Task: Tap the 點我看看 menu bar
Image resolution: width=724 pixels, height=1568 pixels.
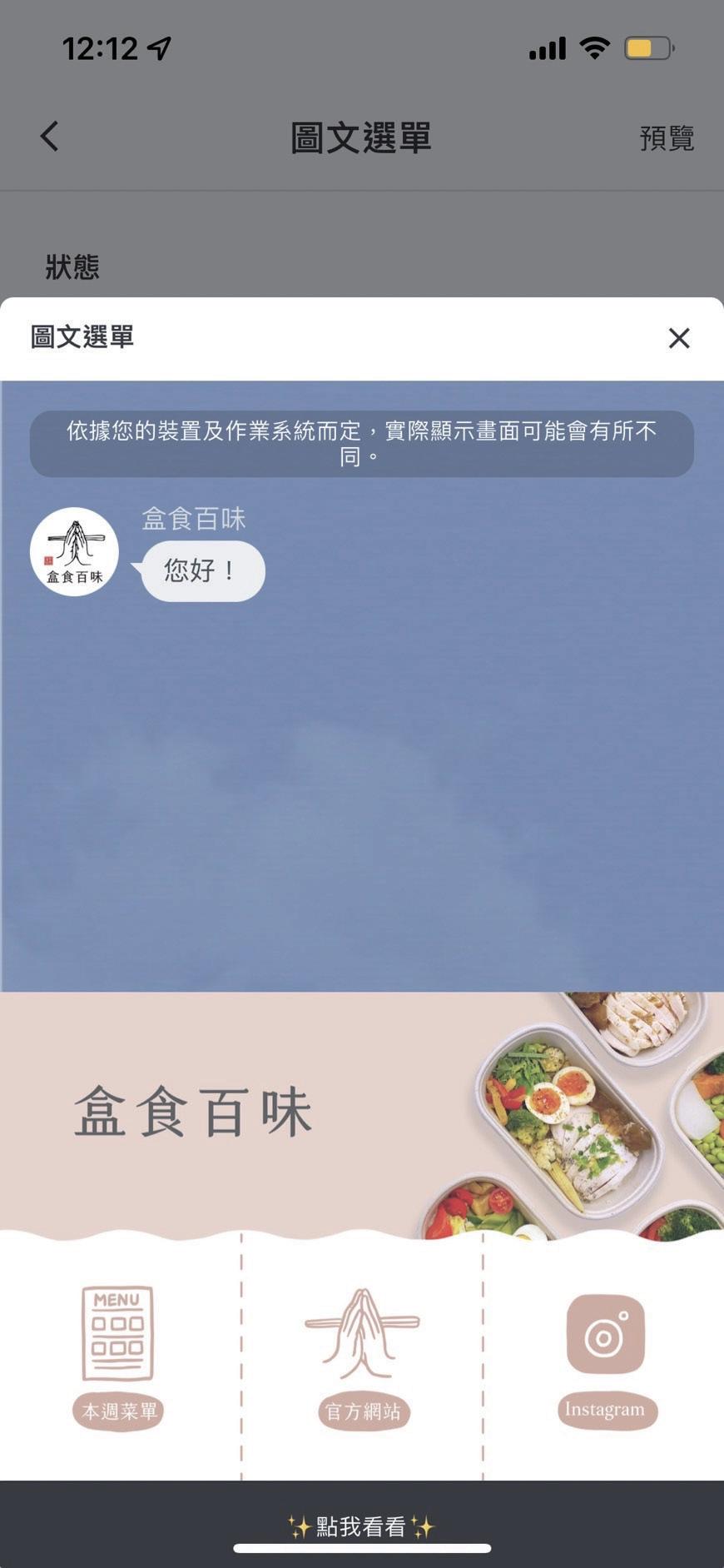Action: point(361,1526)
